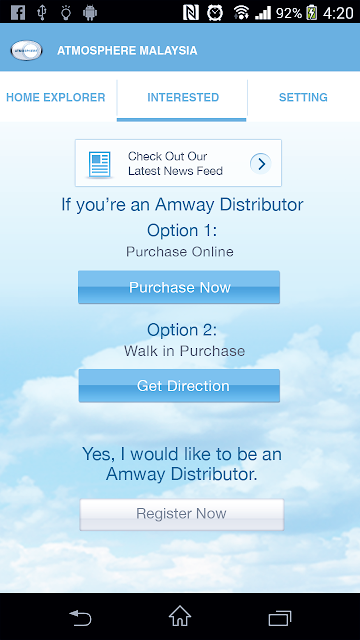Go back using the system back button
The width and height of the screenshot is (360, 640).
pyautogui.click(x=80, y=617)
